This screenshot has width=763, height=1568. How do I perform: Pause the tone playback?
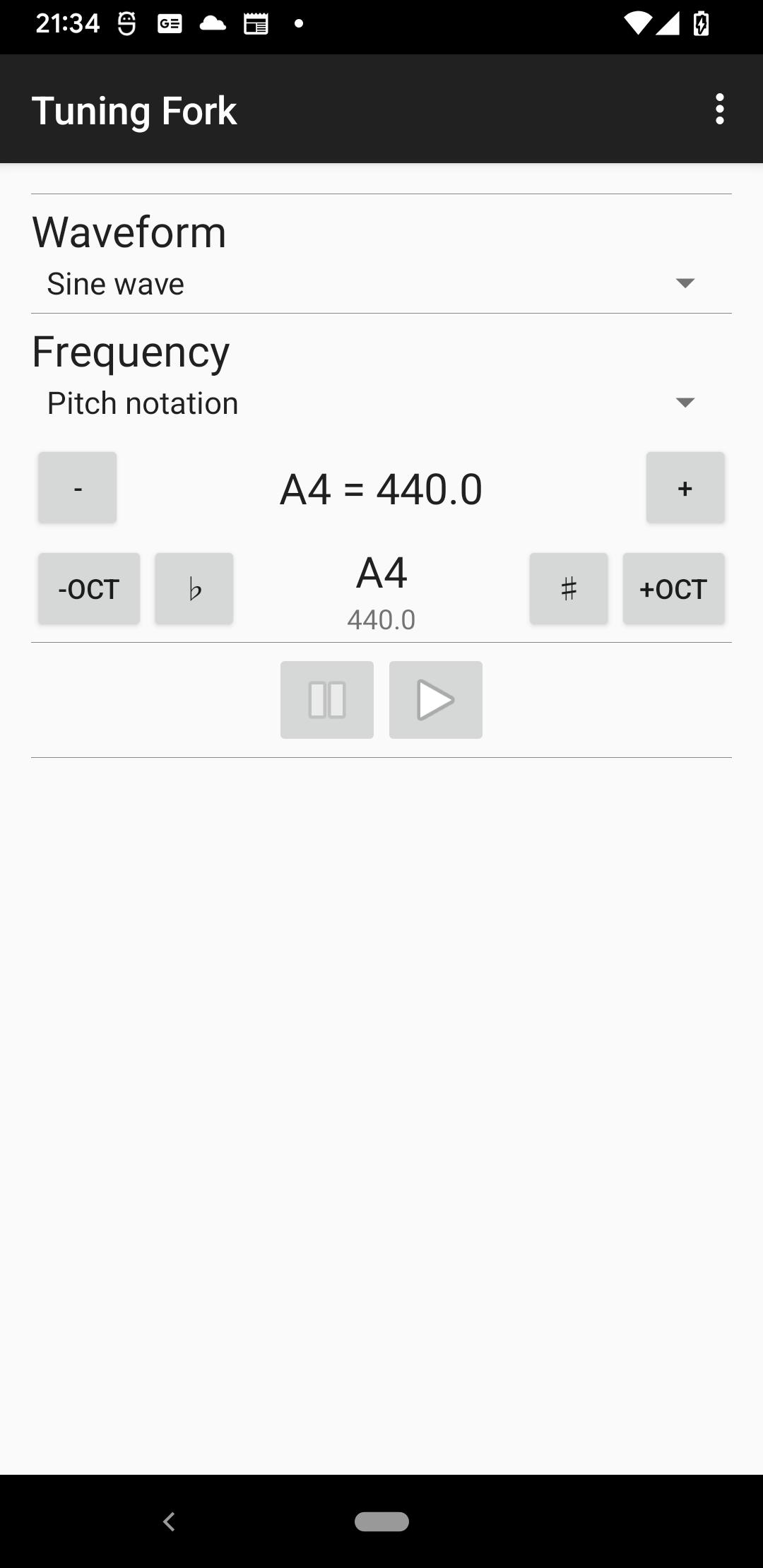pos(327,700)
